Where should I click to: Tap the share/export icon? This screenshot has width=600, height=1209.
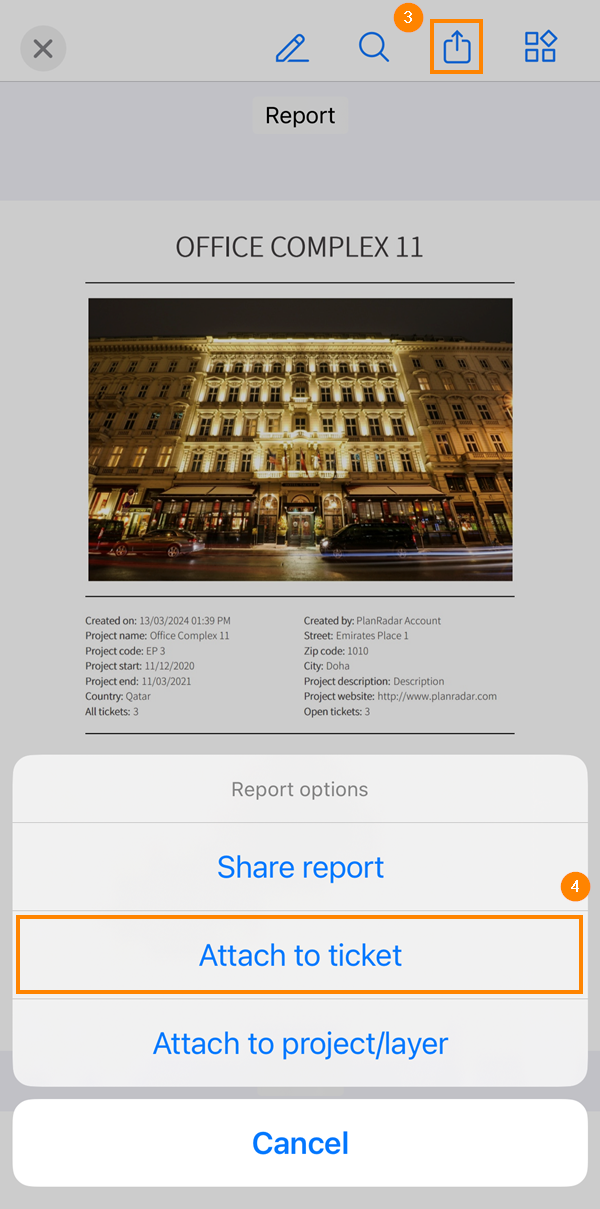point(457,47)
